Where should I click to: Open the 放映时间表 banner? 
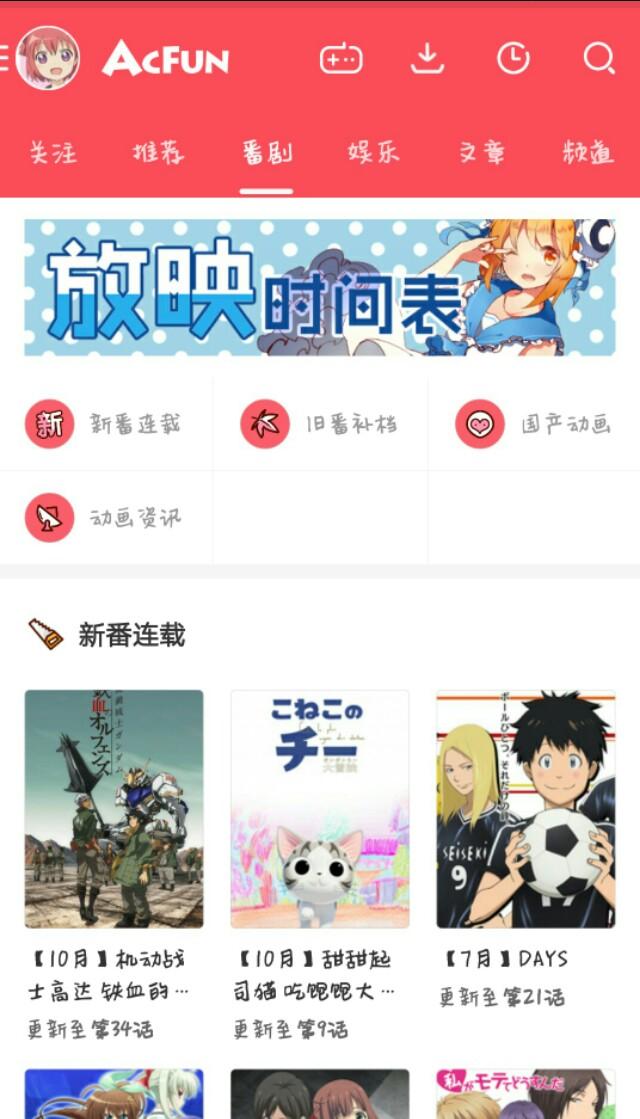pyautogui.click(x=320, y=287)
